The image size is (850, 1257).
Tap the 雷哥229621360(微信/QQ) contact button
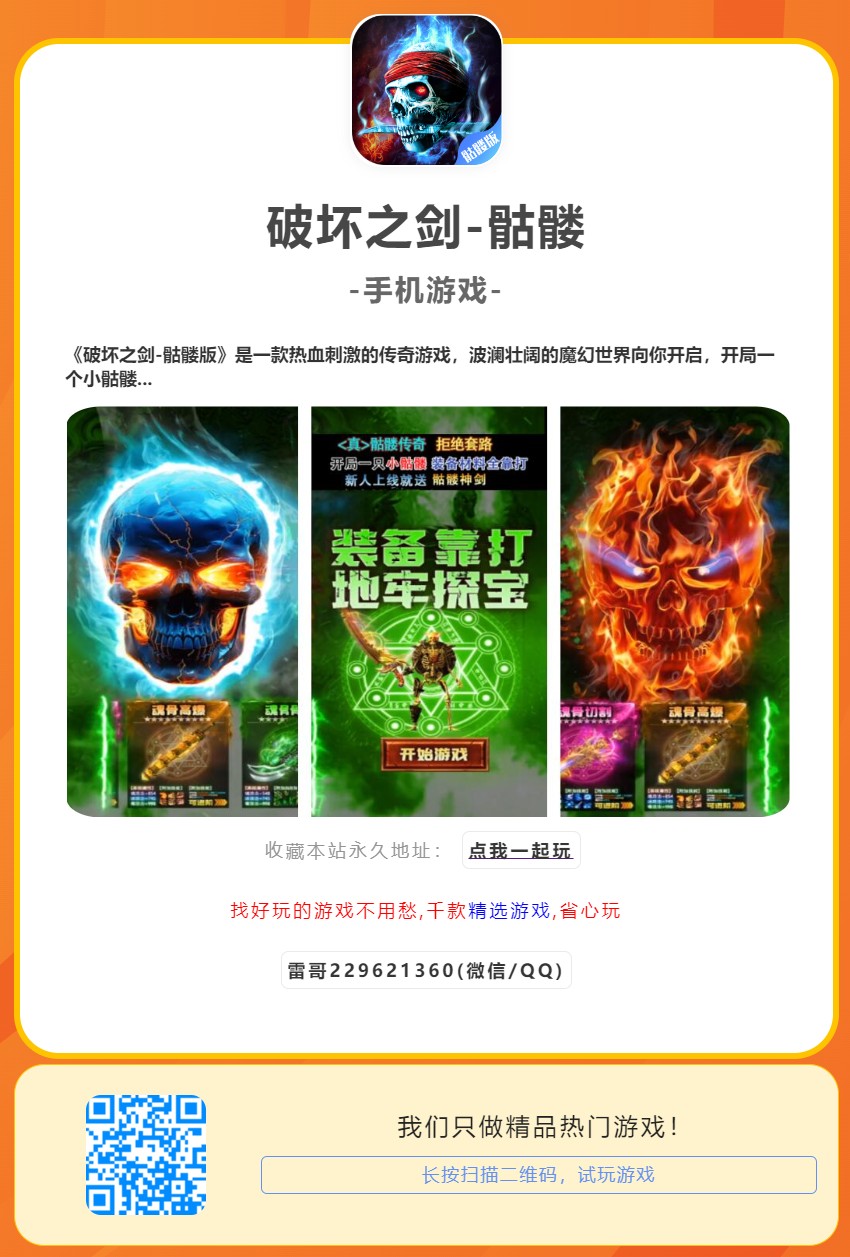click(426, 970)
